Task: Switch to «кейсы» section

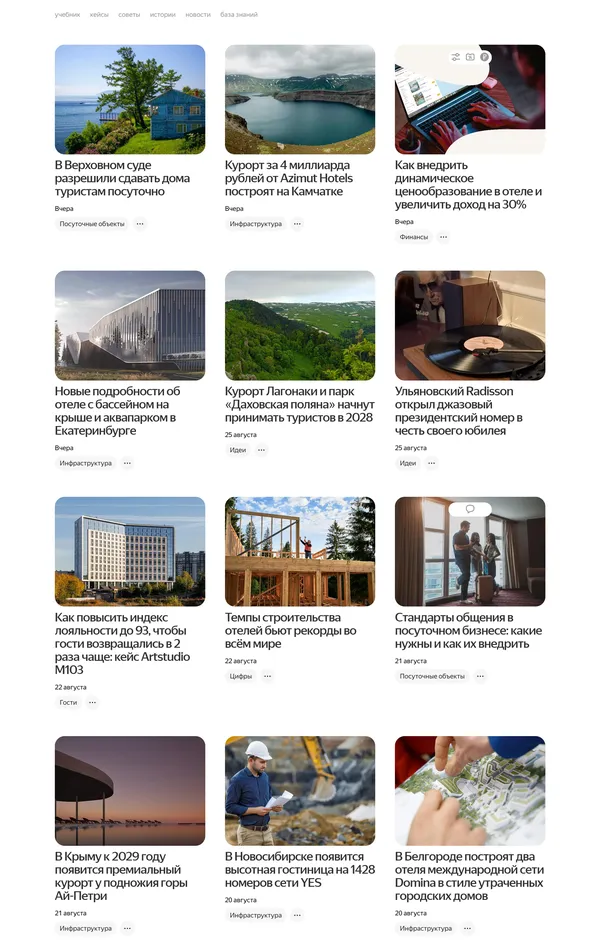Action: coord(99,15)
